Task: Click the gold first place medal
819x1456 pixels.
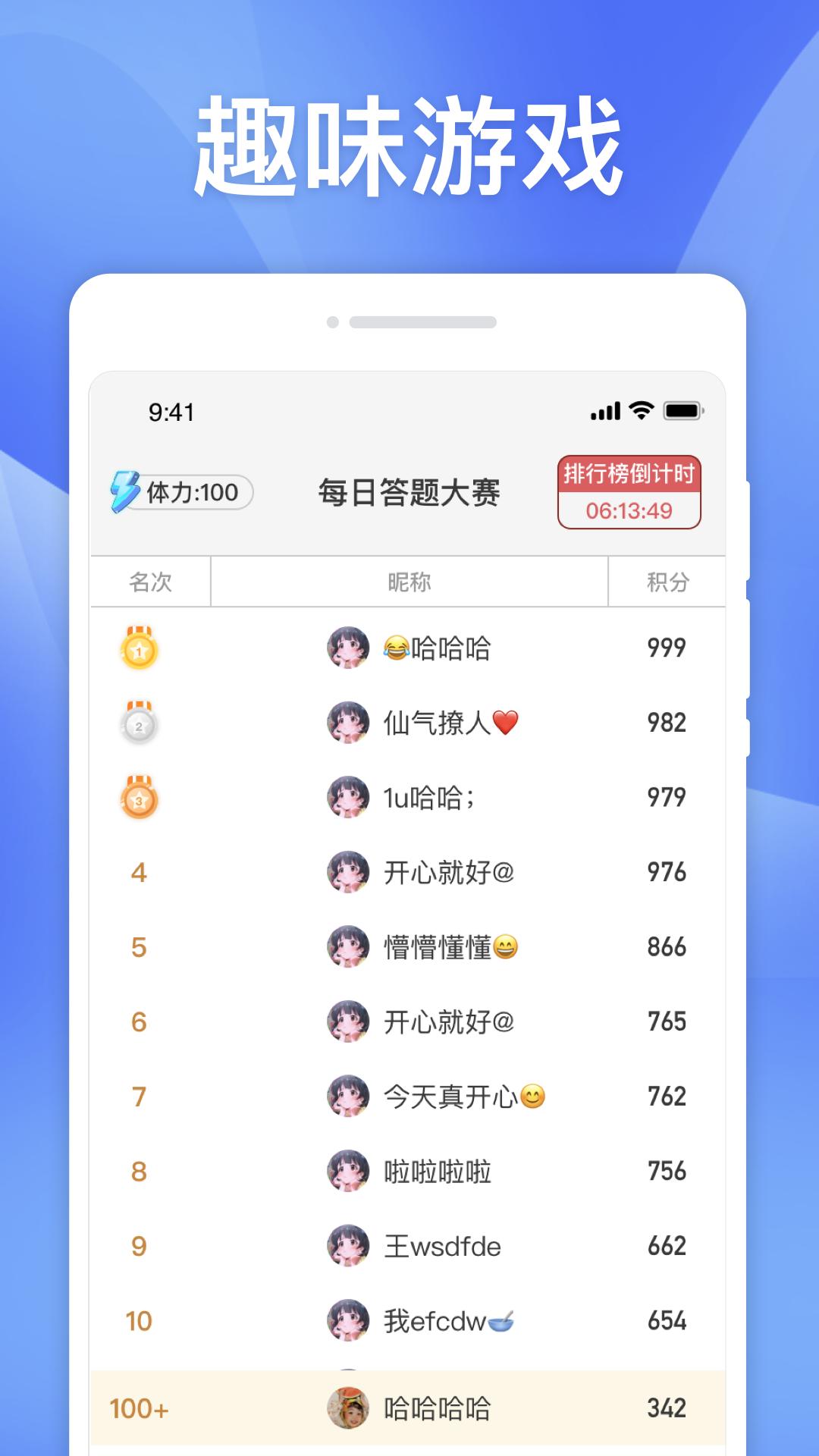Action: pyautogui.click(x=137, y=648)
